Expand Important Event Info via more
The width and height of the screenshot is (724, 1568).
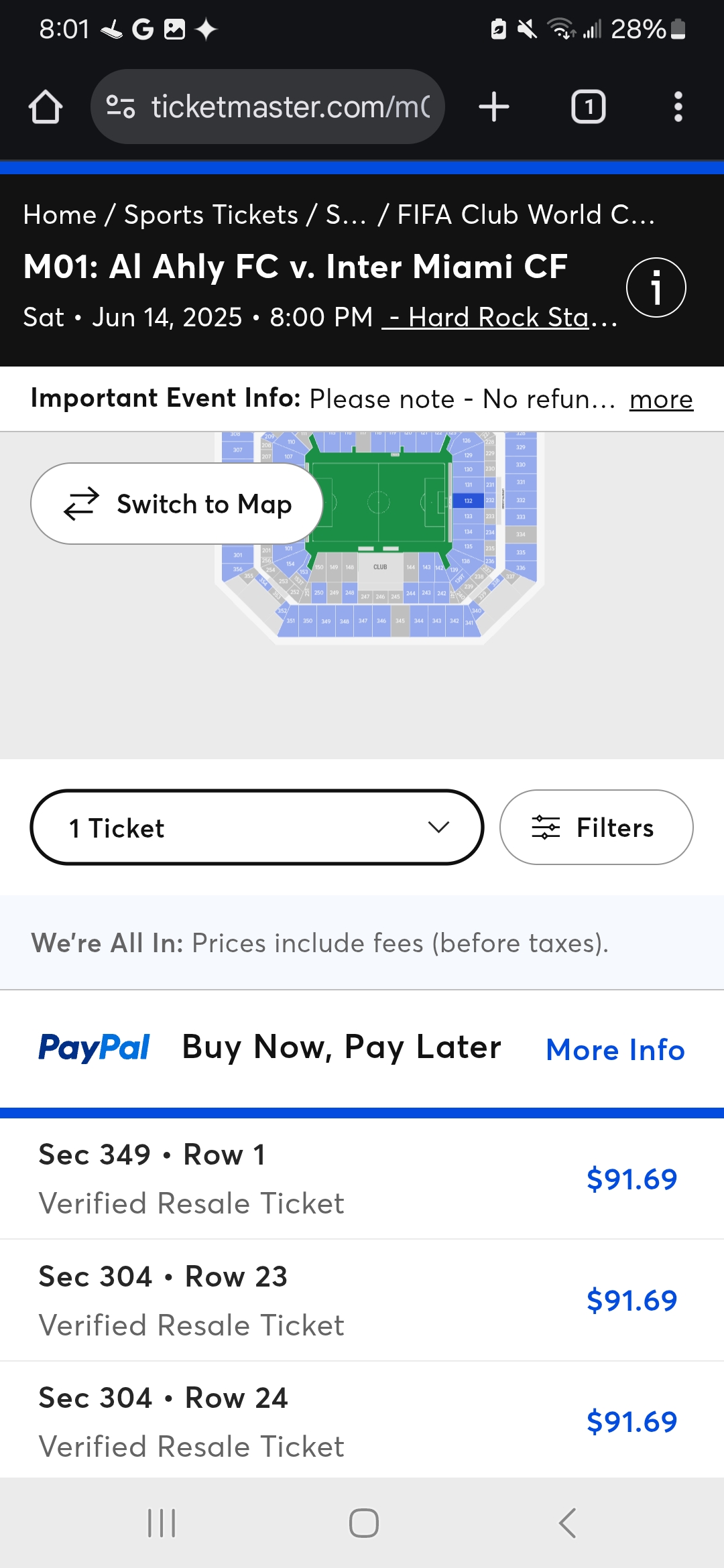click(661, 399)
